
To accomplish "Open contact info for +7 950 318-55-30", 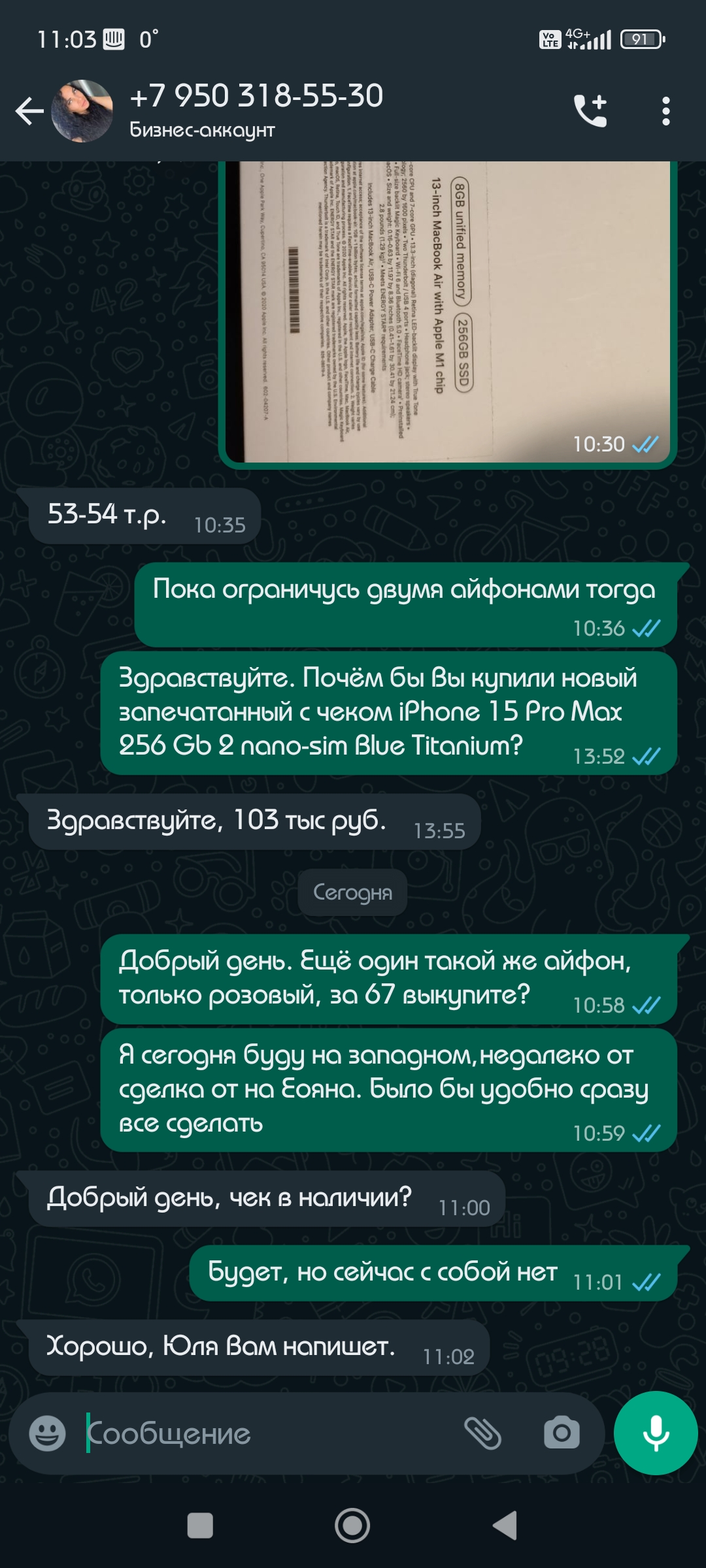I will pos(255,110).
